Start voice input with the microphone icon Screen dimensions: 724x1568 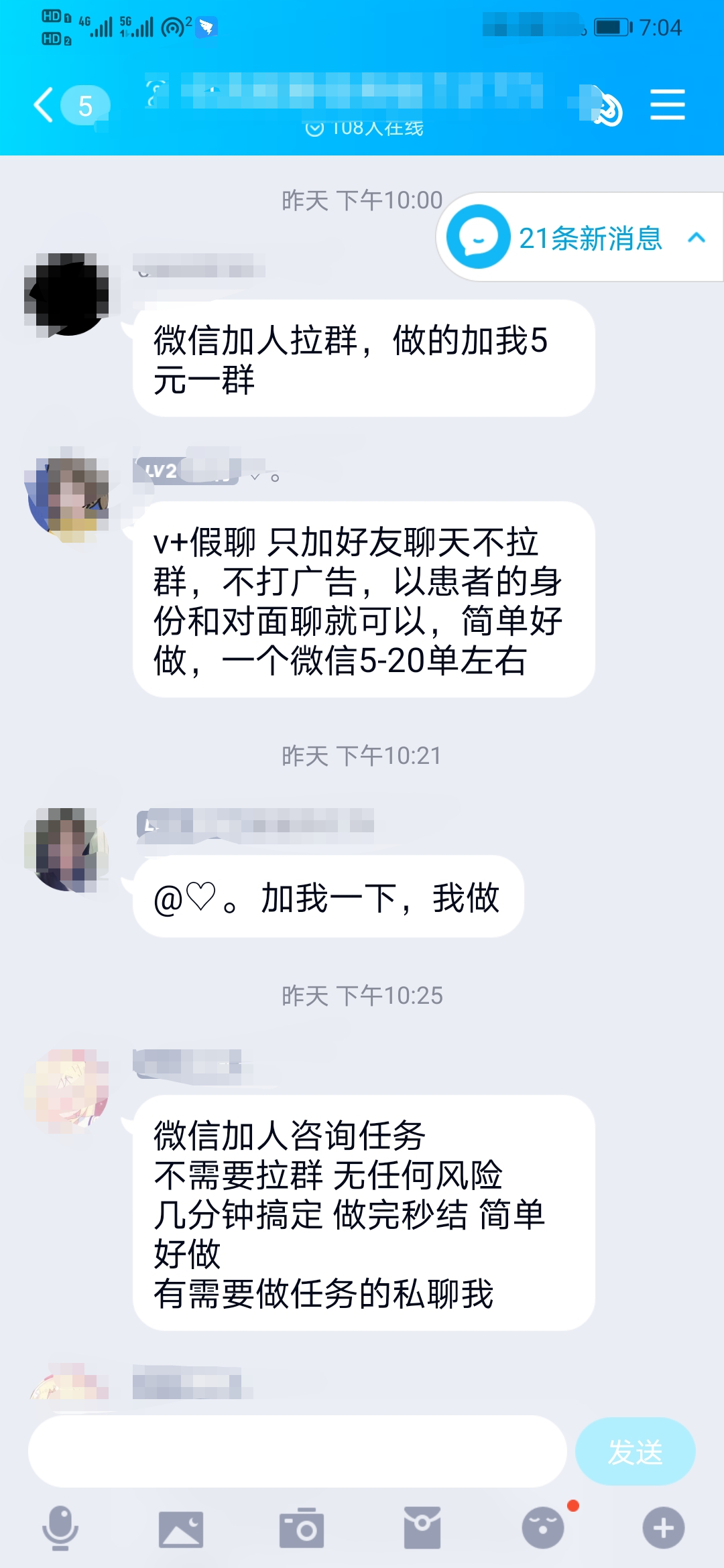[x=60, y=1528]
